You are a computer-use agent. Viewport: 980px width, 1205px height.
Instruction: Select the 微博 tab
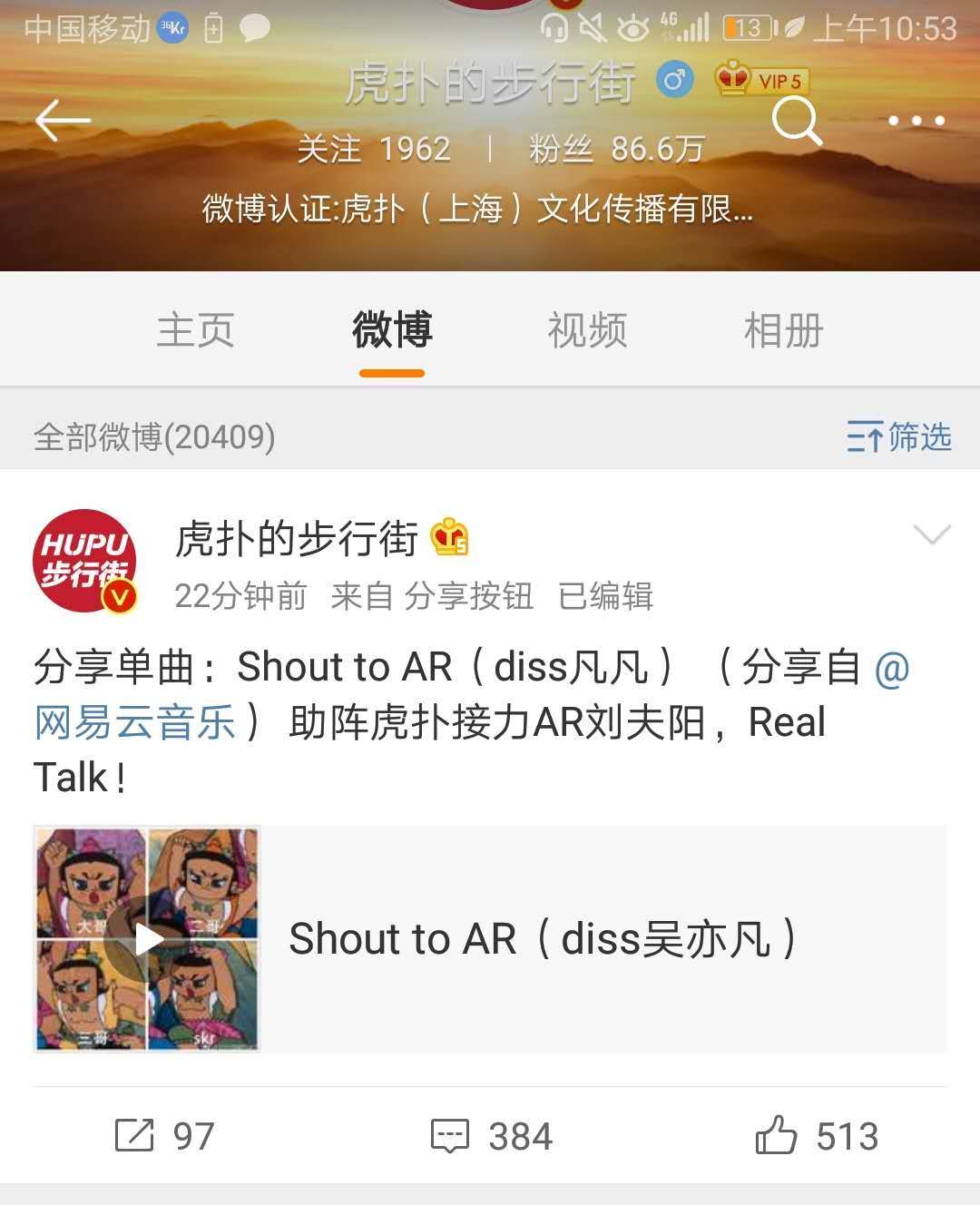392,330
